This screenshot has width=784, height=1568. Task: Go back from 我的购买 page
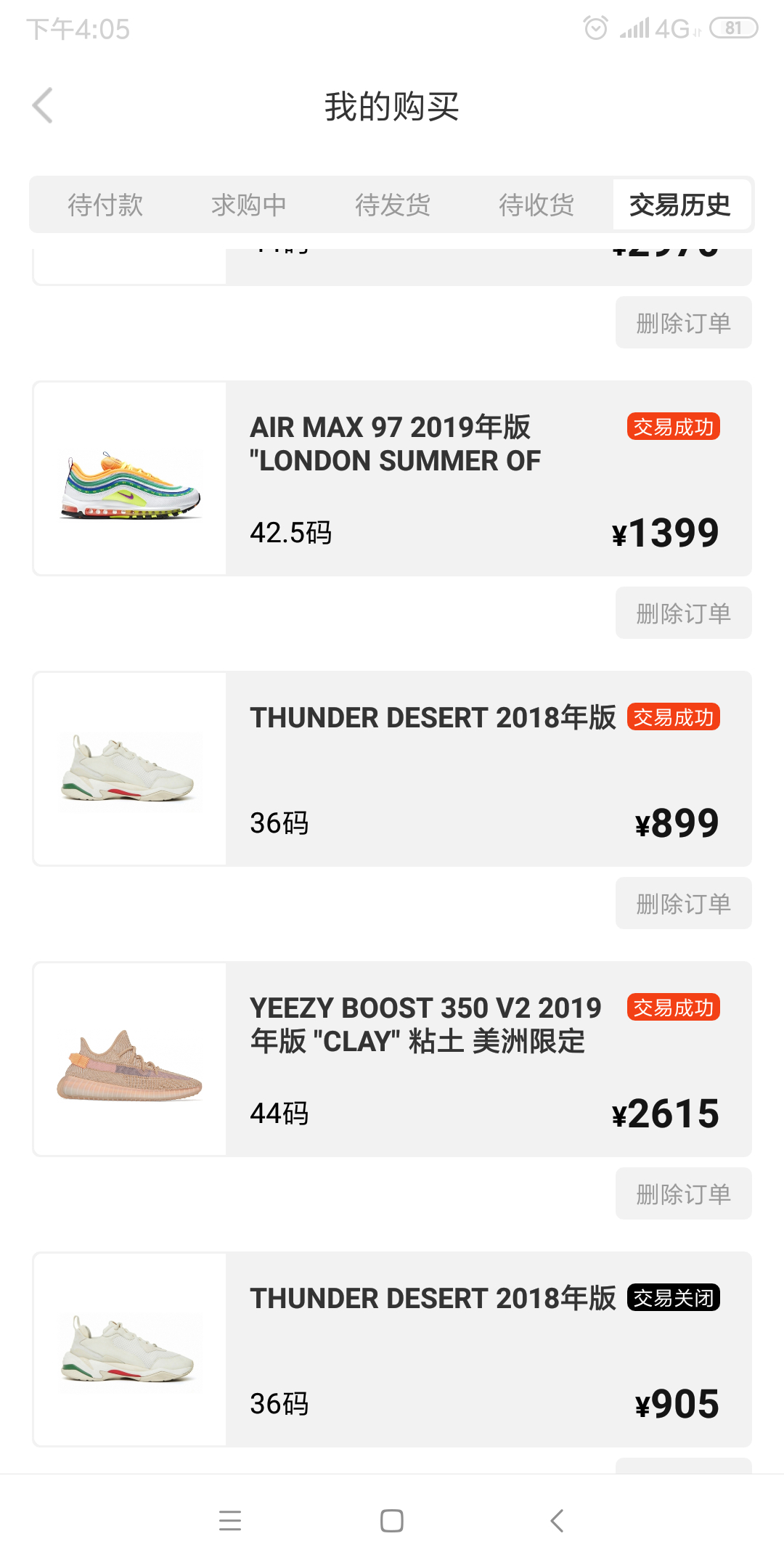(x=43, y=106)
